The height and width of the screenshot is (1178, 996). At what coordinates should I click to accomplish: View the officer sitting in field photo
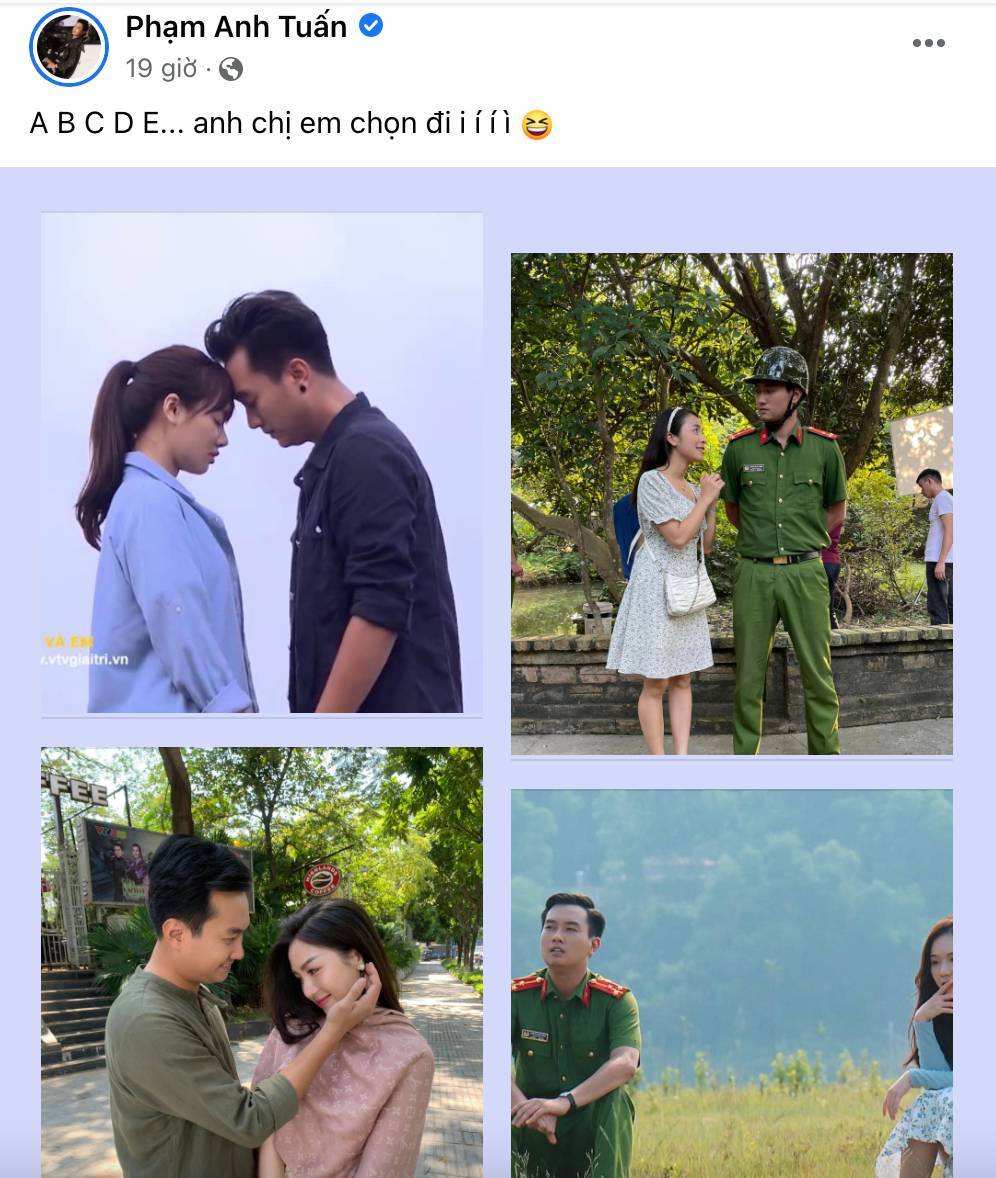(731, 982)
